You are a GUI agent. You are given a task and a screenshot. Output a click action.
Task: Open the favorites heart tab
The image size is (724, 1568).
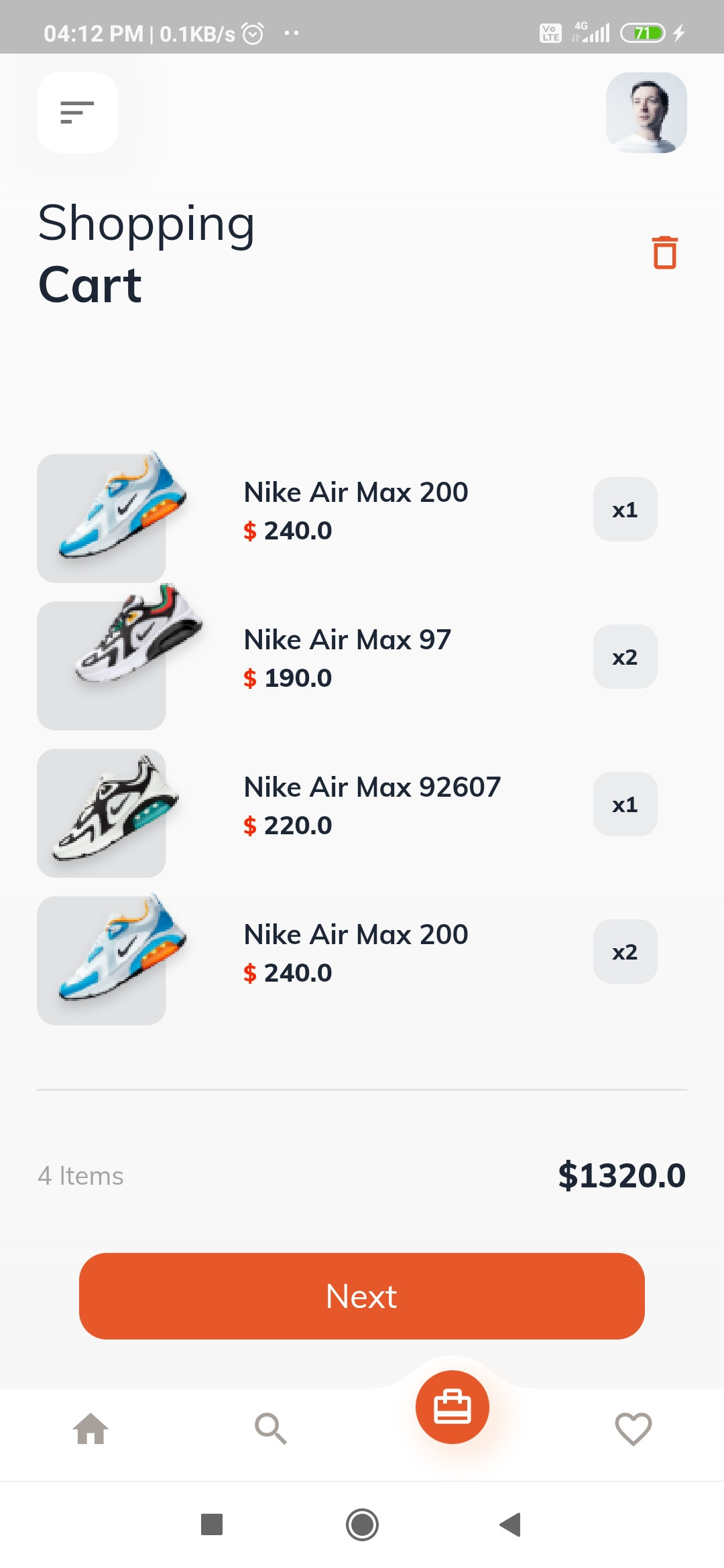633,1429
